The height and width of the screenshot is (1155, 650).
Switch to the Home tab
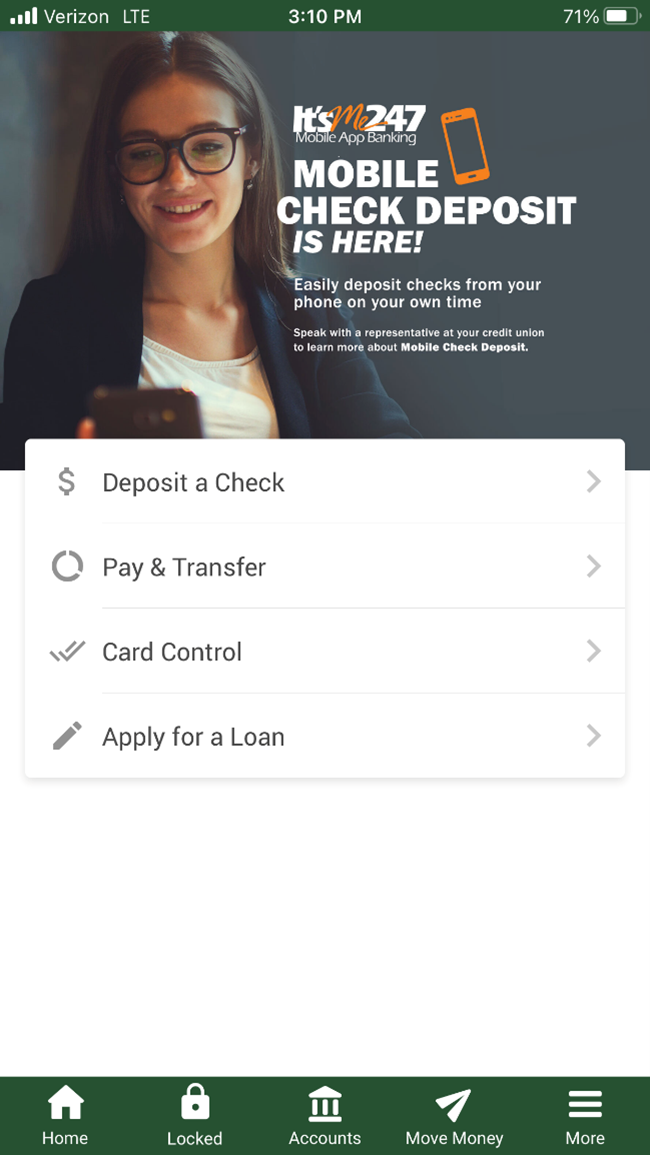click(65, 1116)
